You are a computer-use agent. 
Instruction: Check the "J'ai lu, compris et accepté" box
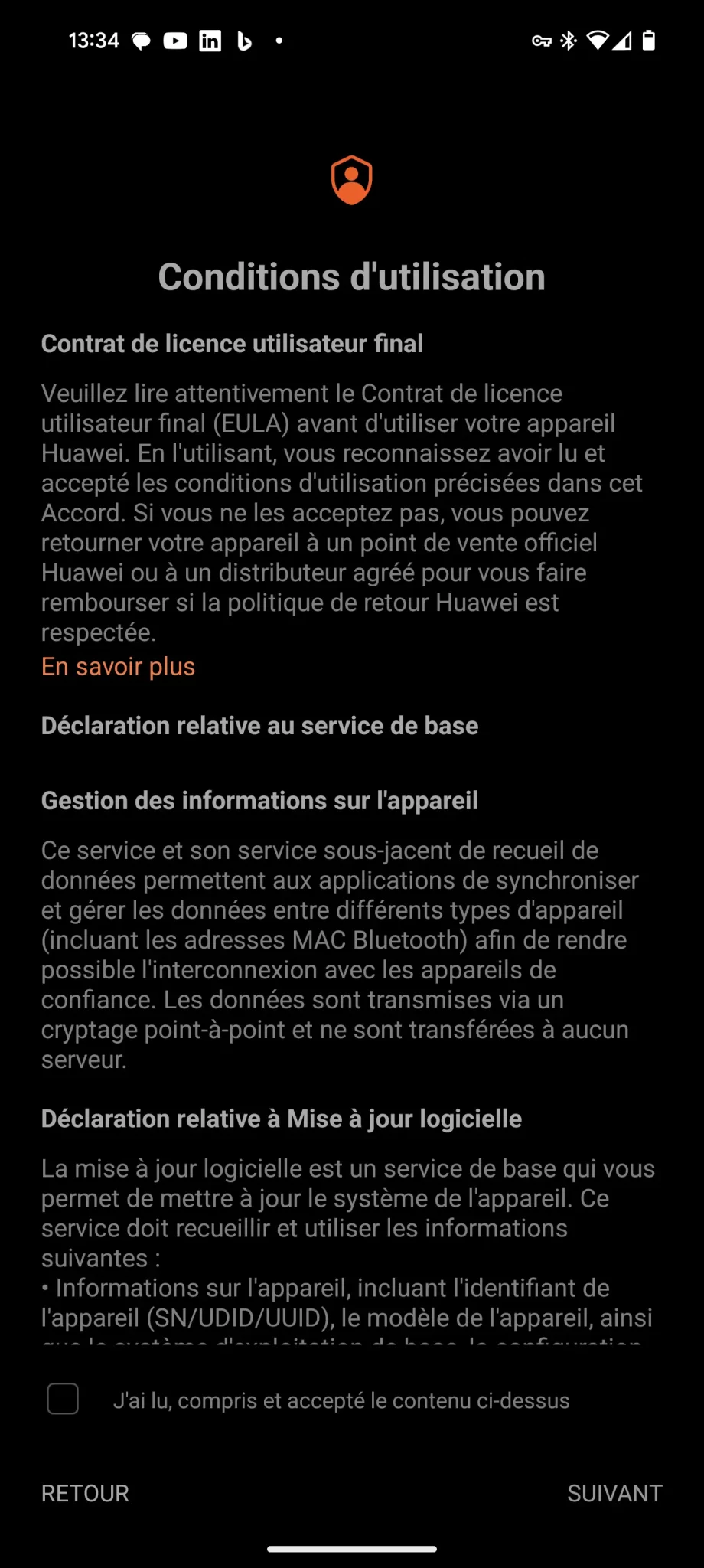pos(63,1400)
